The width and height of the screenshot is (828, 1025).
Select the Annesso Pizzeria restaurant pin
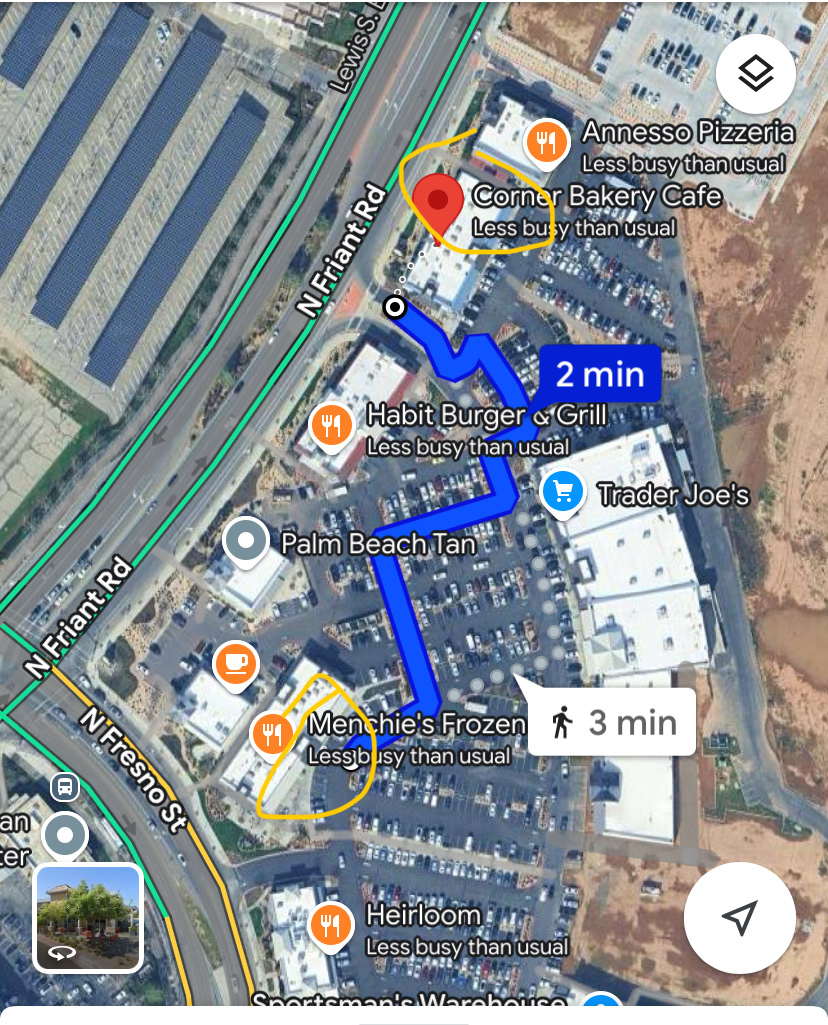pos(545,144)
